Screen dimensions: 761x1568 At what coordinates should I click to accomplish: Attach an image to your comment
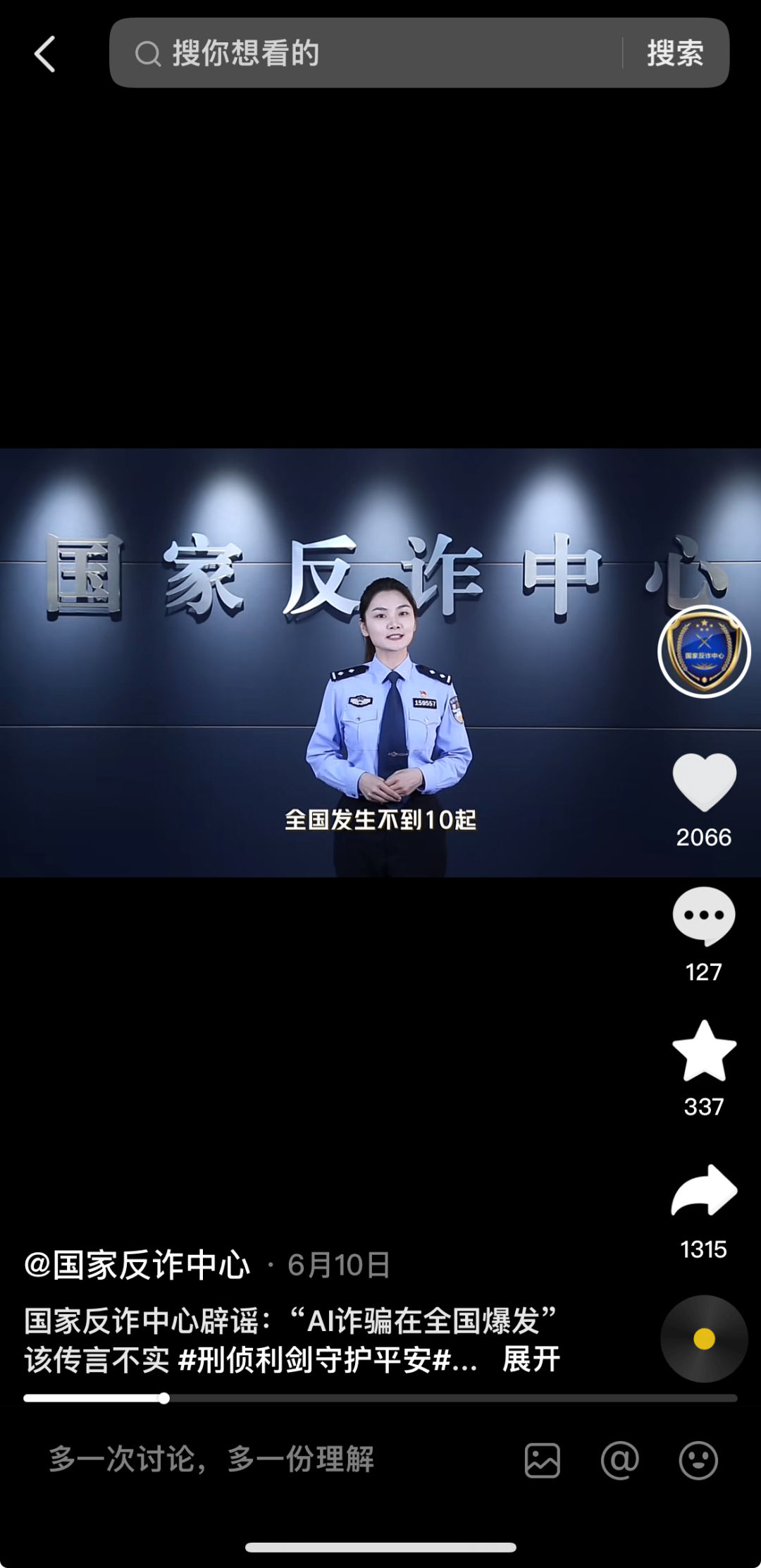pos(542,1460)
